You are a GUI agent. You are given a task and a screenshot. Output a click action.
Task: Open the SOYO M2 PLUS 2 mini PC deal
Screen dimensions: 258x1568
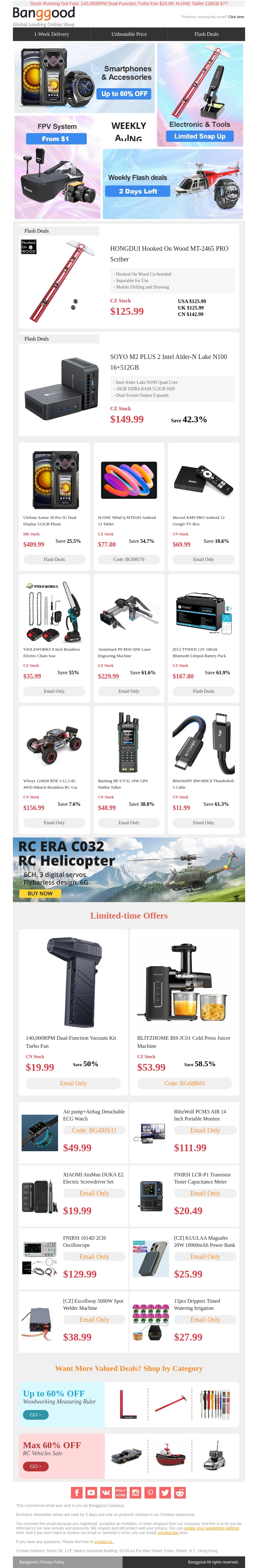(x=168, y=362)
